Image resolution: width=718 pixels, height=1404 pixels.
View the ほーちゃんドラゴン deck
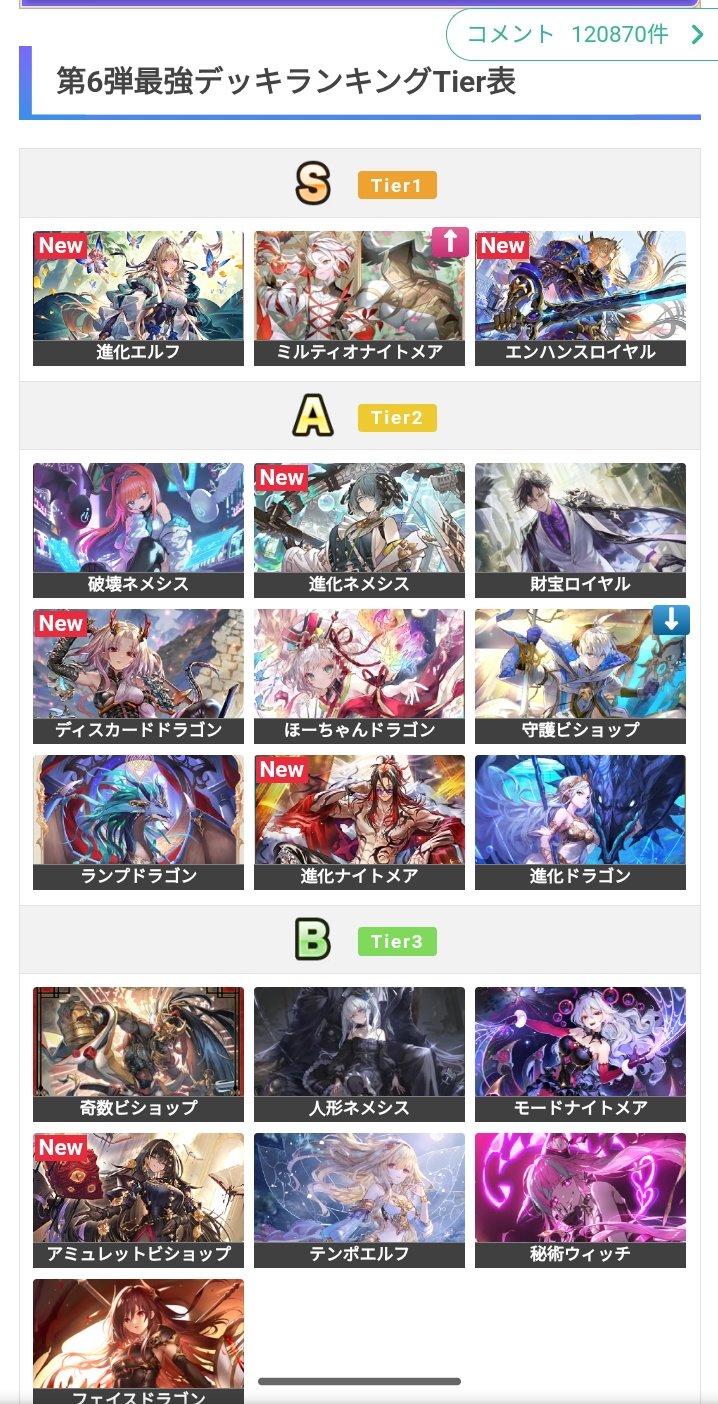coord(359,676)
